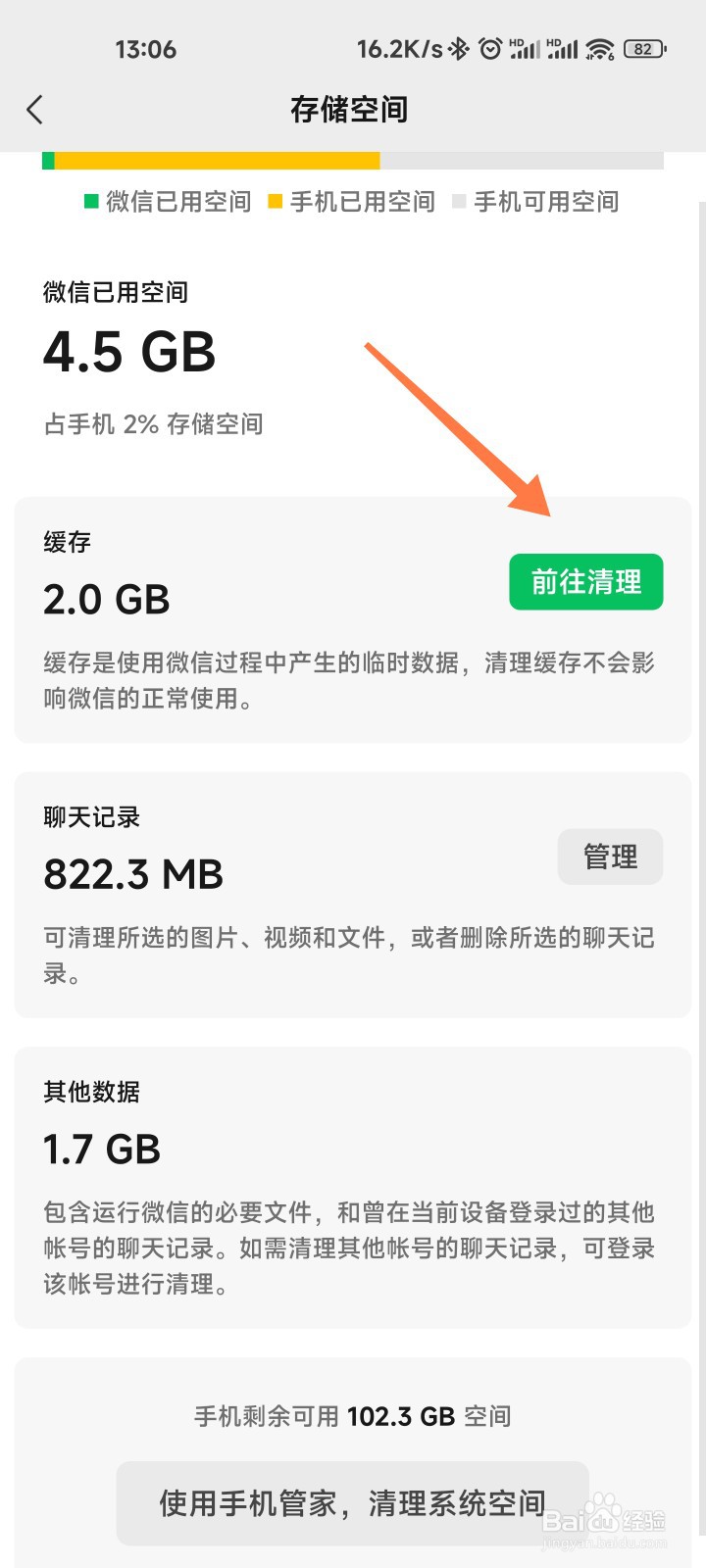Tap the green 微信已用空间 legend marker
This screenshot has height=1568, width=706.
pyautogui.click(x=88, y=201)
